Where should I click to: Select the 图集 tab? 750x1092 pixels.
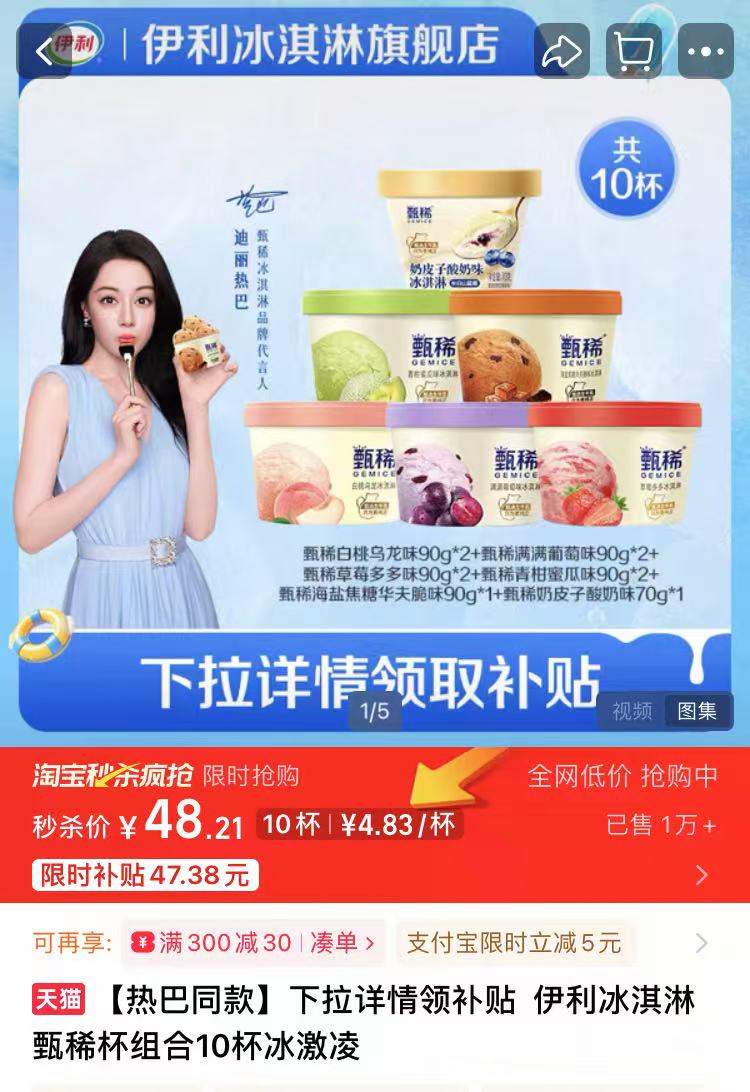click(x=697, y=711)
